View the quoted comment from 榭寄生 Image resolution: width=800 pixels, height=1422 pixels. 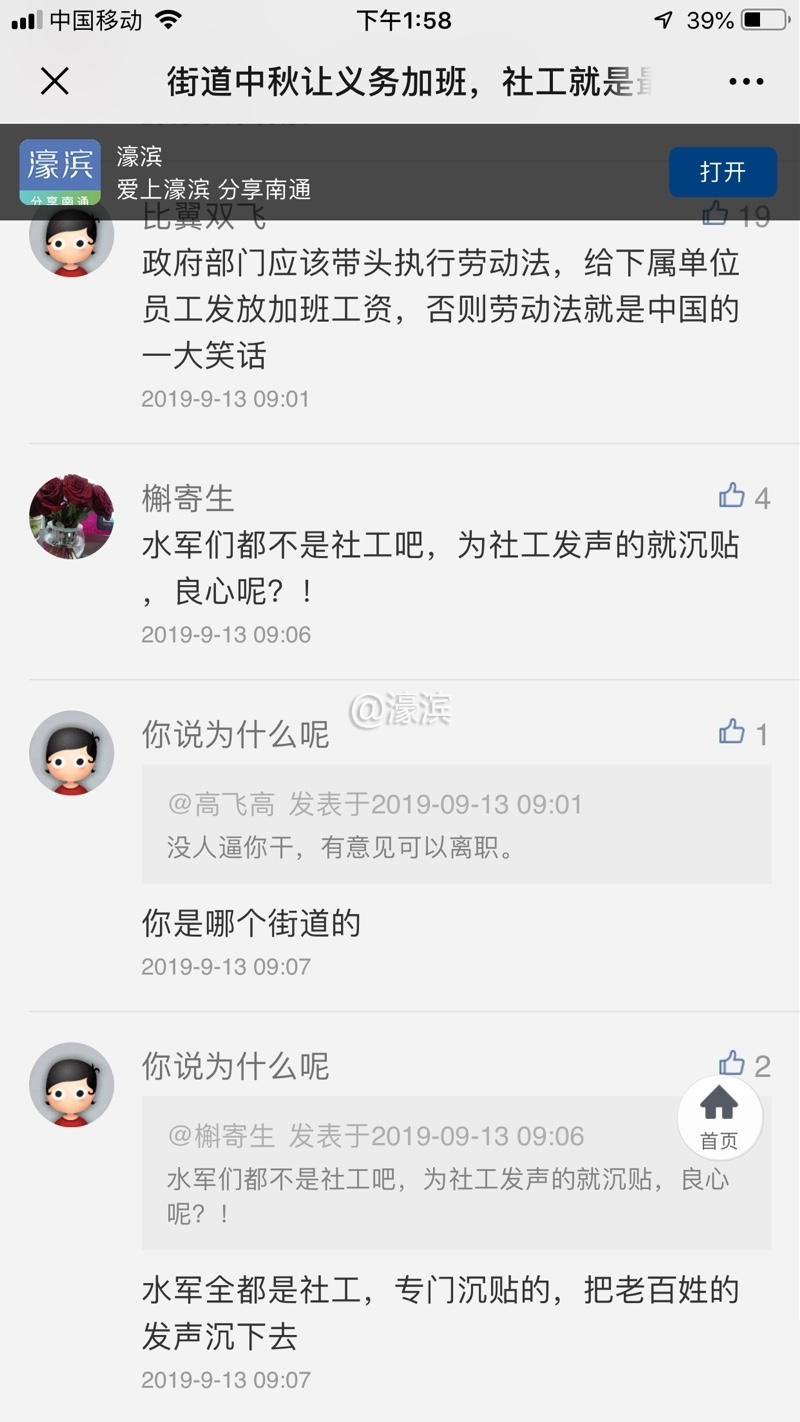(x=456, y=1172)
